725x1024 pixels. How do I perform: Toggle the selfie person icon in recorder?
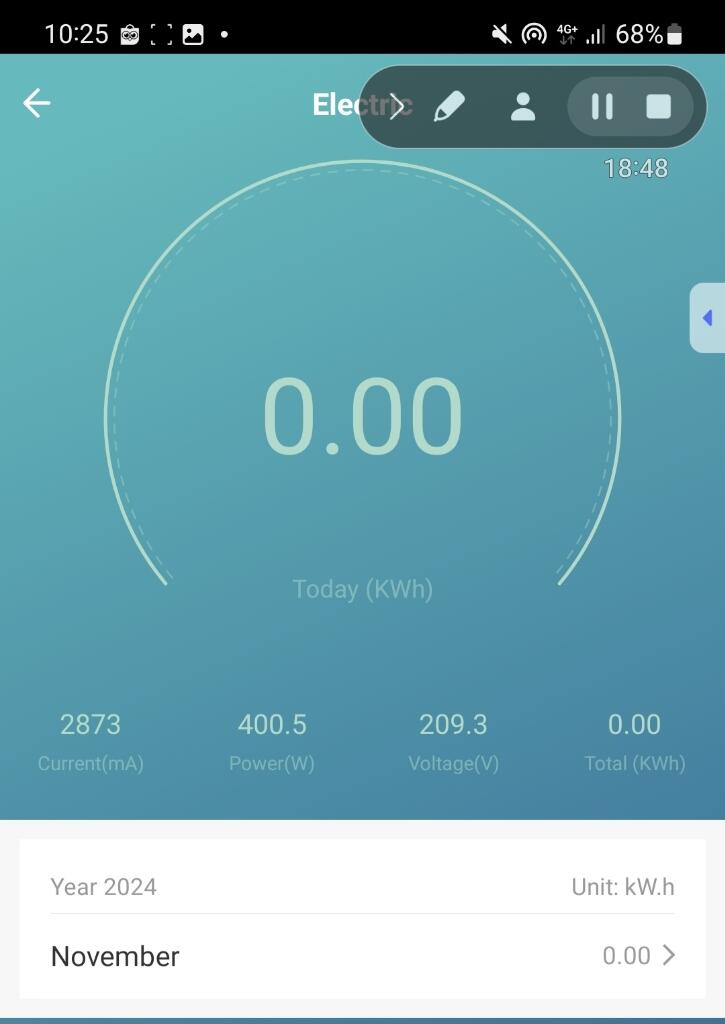point(523,107)
